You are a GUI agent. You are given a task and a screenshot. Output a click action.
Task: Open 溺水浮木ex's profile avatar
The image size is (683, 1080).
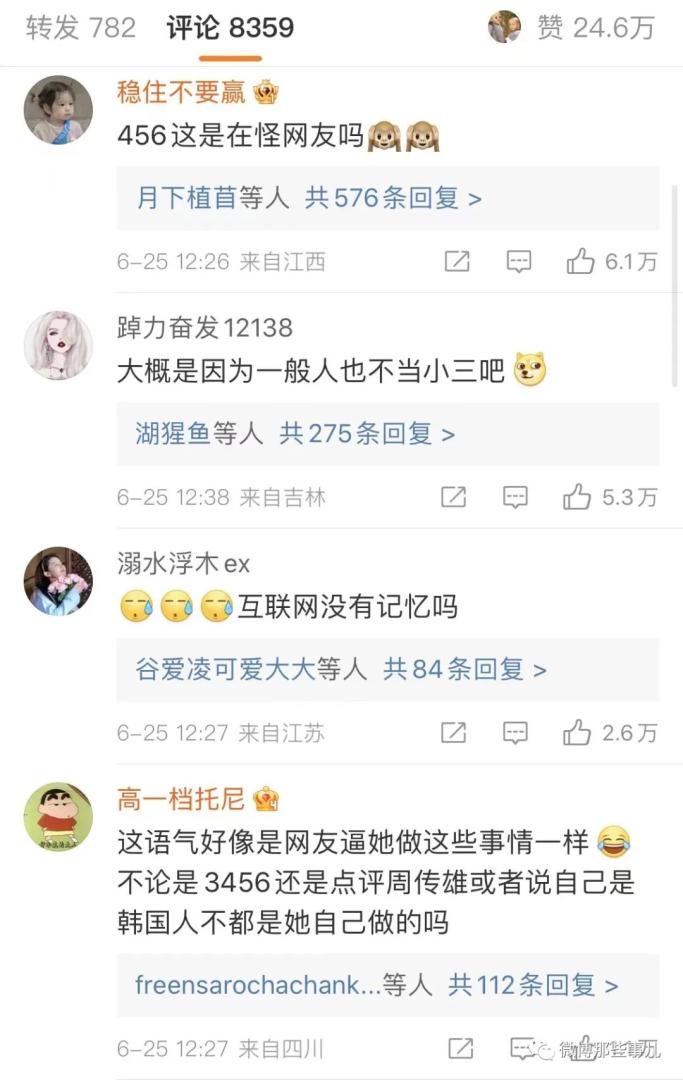(x=58, y=580)
